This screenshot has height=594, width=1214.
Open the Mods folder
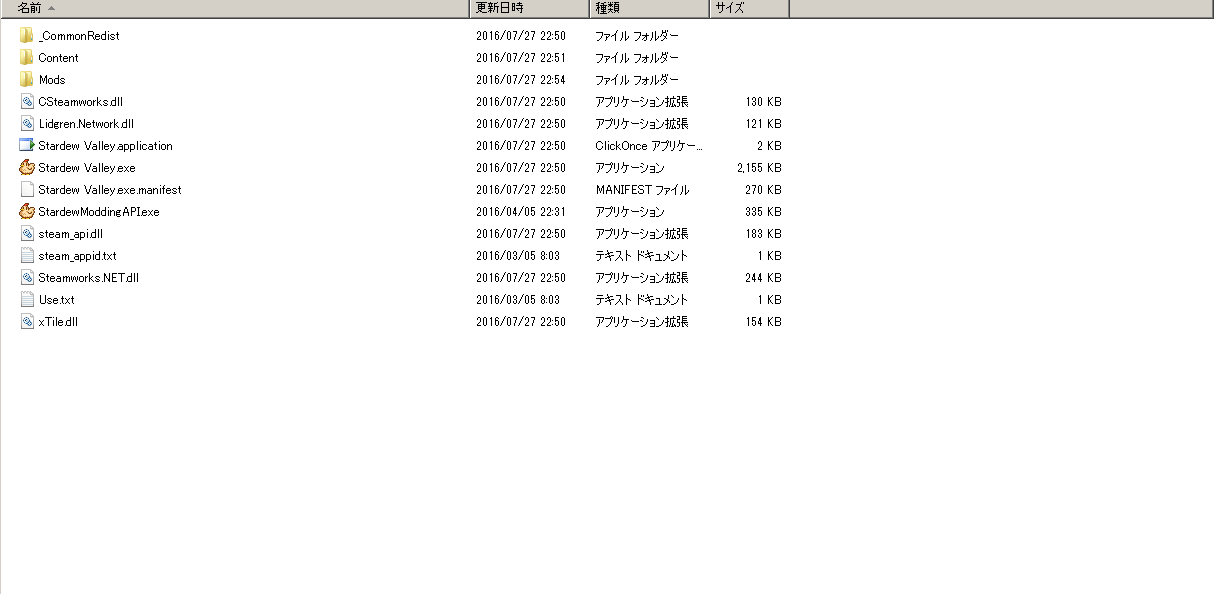pos(52,80)
